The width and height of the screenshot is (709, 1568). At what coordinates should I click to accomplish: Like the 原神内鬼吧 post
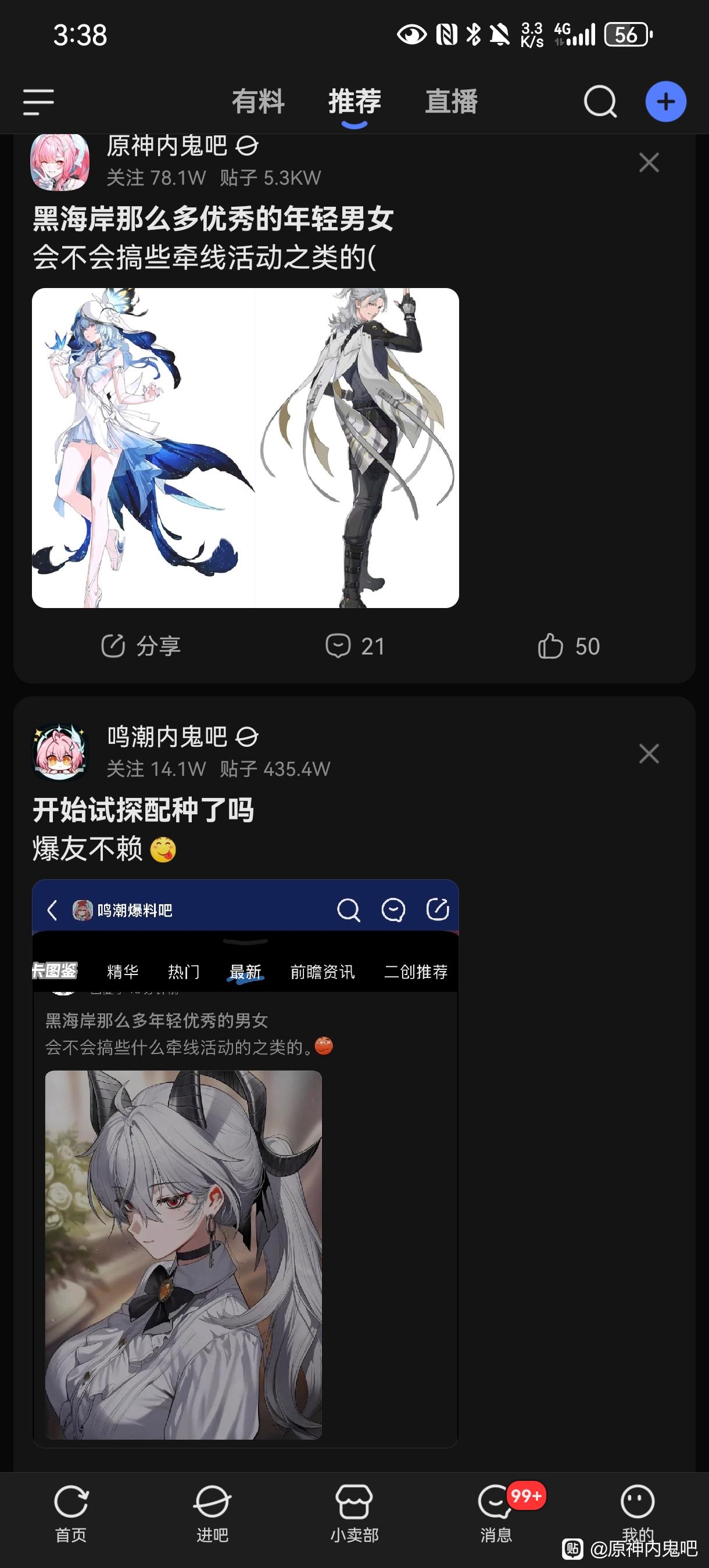coord(569,646)
